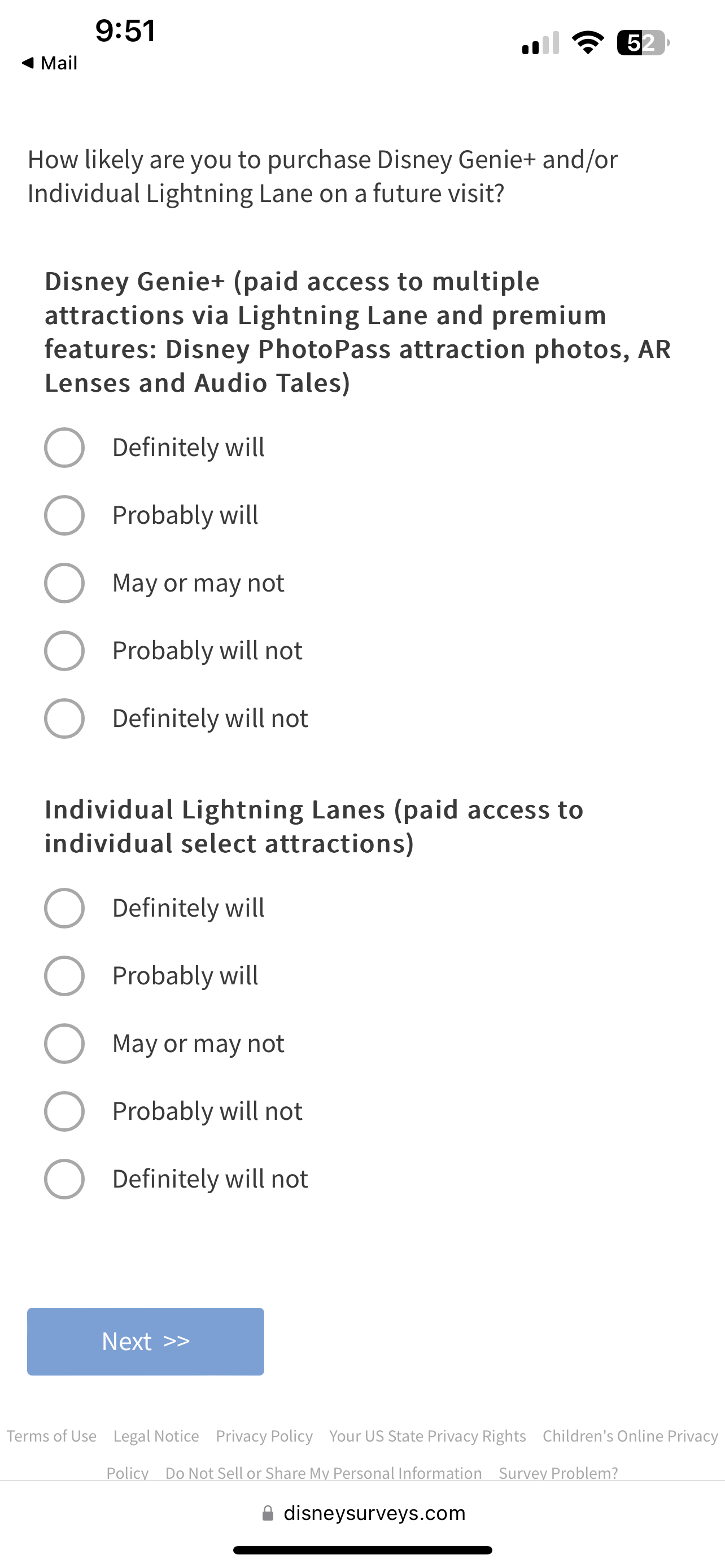Open Your US State Privacy Rights
Image resolution: width=725 pixels, height=1568 pixels.
[x=427, y=1436]
